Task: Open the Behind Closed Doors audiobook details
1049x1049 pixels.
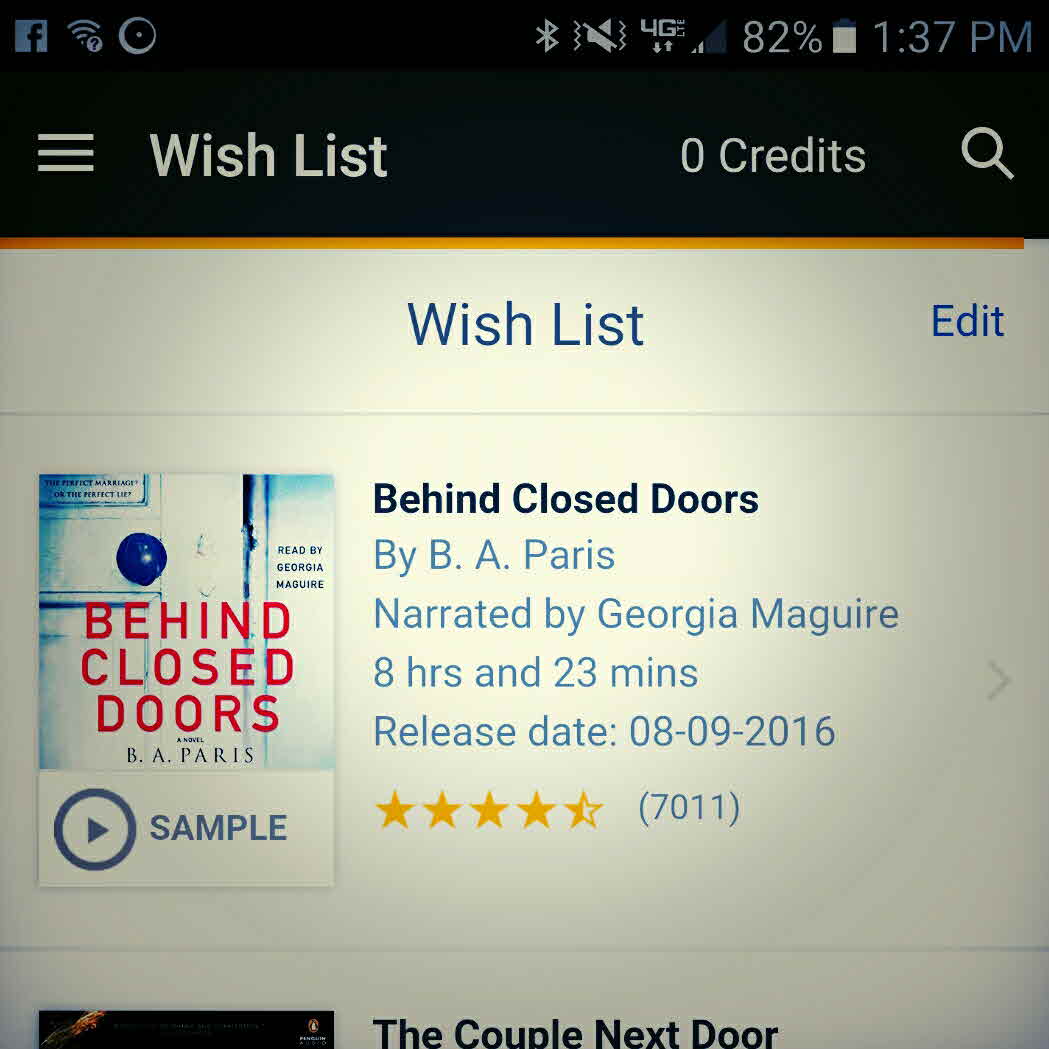Action: (565, 499)
